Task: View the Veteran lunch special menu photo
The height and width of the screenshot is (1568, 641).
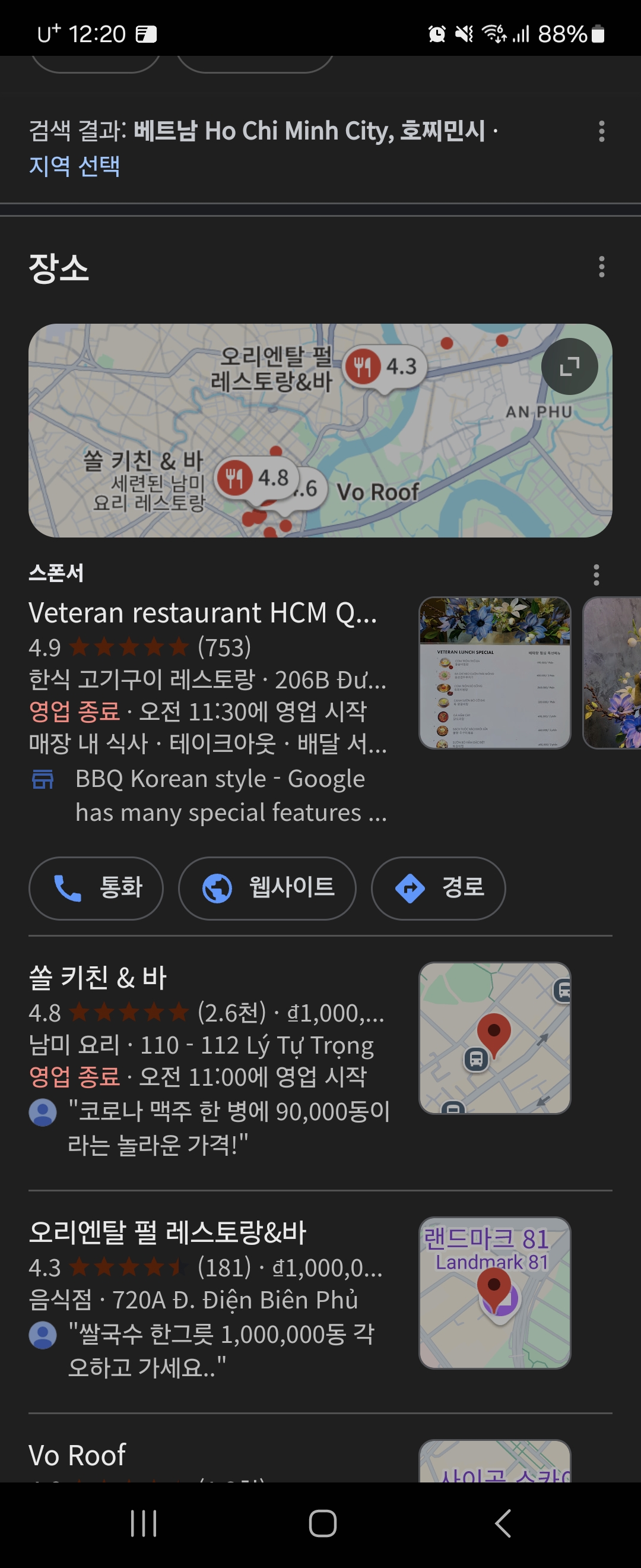Action: coord(494,672)
